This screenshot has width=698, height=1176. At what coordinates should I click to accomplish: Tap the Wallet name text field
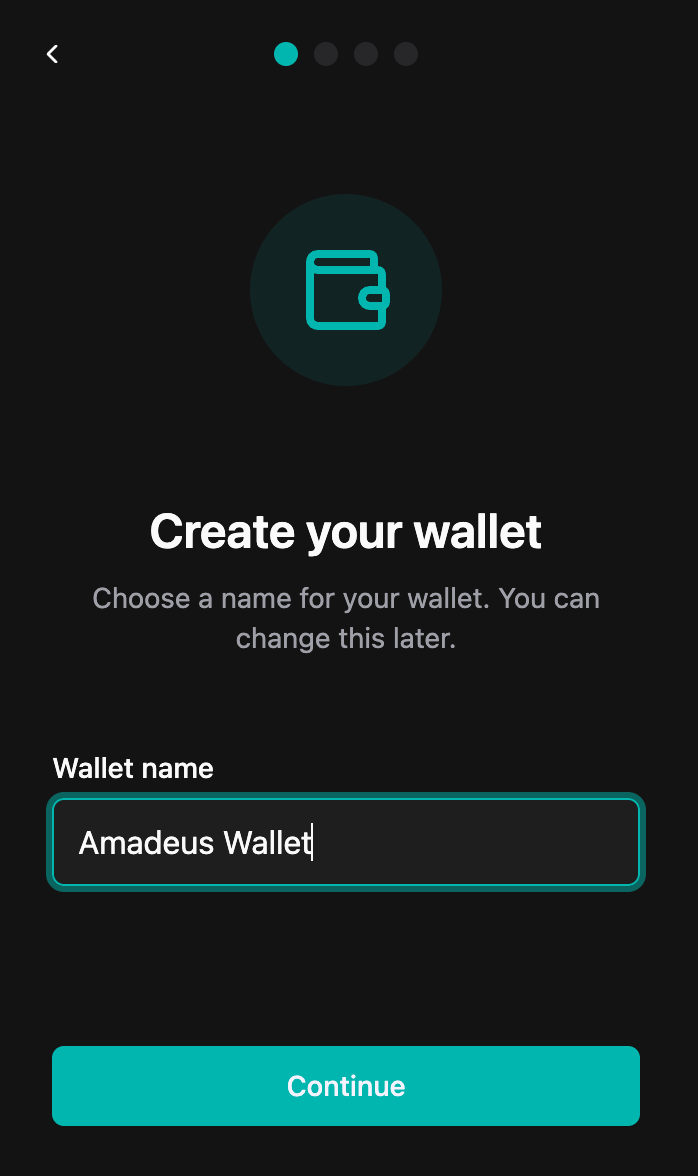pos(345,842)
